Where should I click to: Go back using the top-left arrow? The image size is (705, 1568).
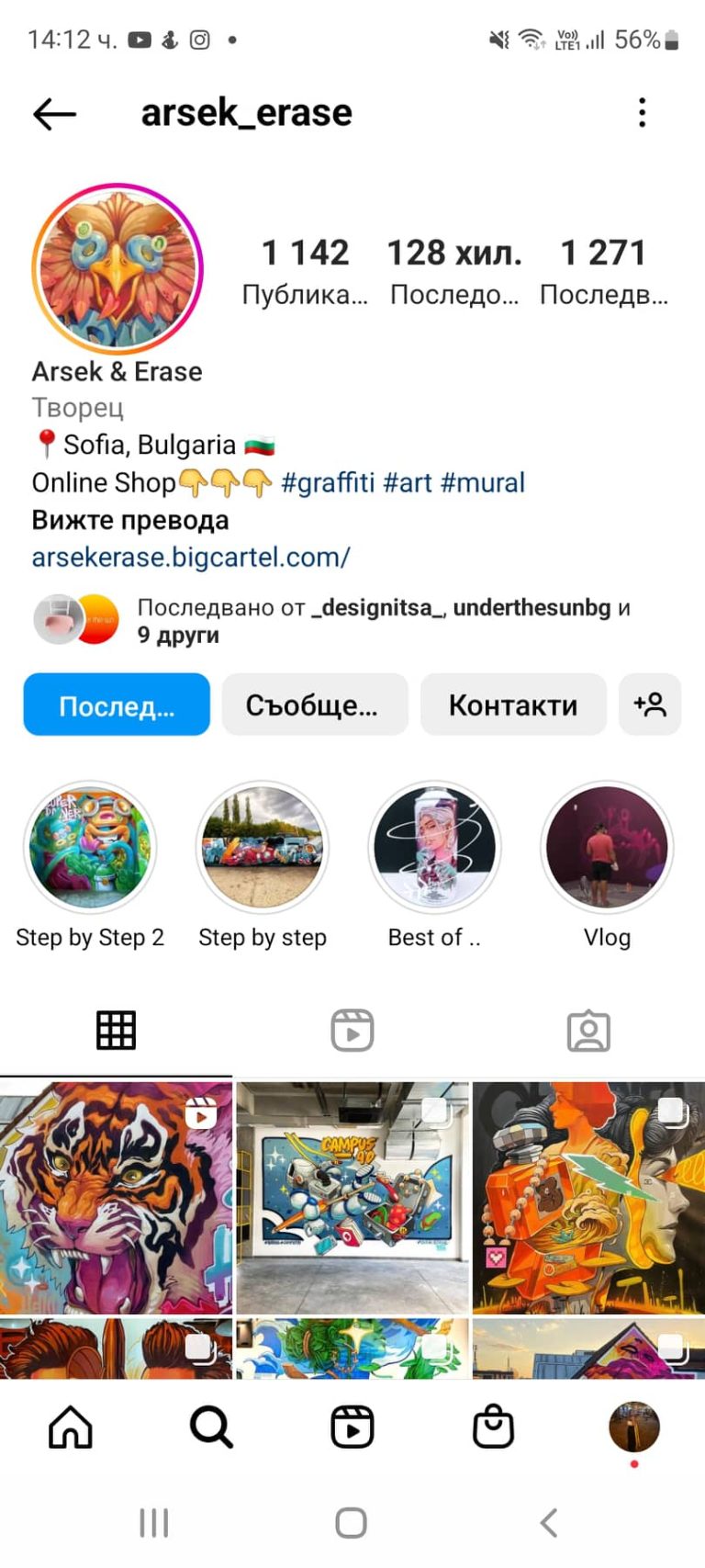pyautogui.click(x=54, y=114)
